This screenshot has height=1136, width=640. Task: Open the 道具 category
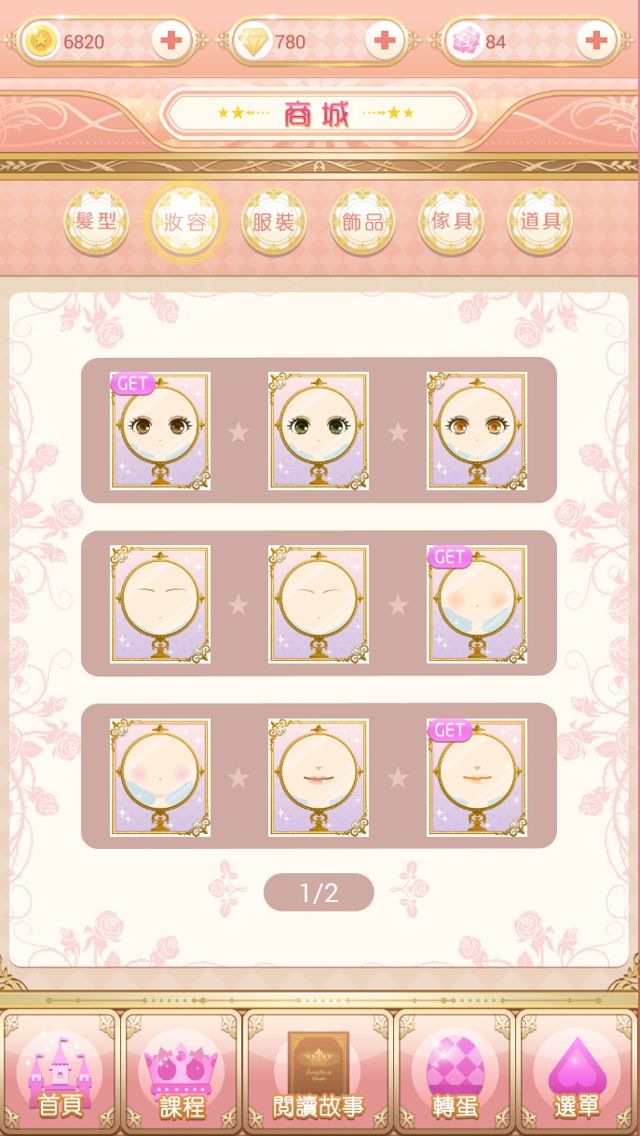click(538, 222)
